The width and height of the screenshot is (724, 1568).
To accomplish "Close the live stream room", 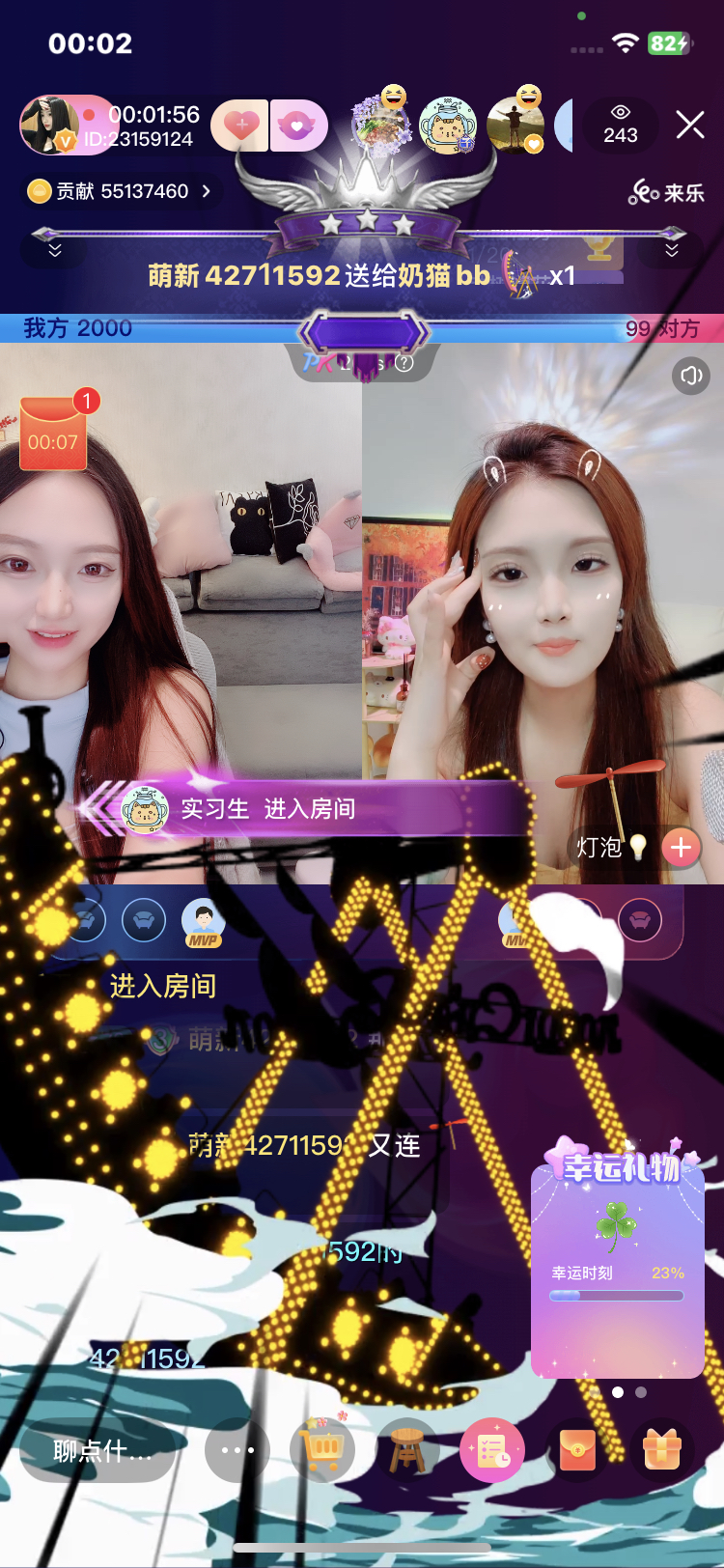I will tap(690, 125).
